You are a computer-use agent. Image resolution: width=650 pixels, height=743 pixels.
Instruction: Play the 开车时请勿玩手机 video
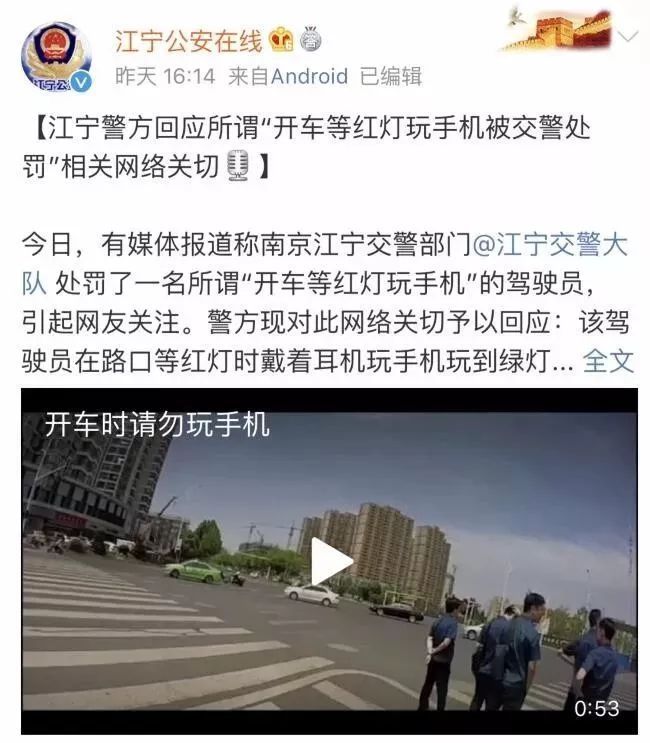pos(330,561)
